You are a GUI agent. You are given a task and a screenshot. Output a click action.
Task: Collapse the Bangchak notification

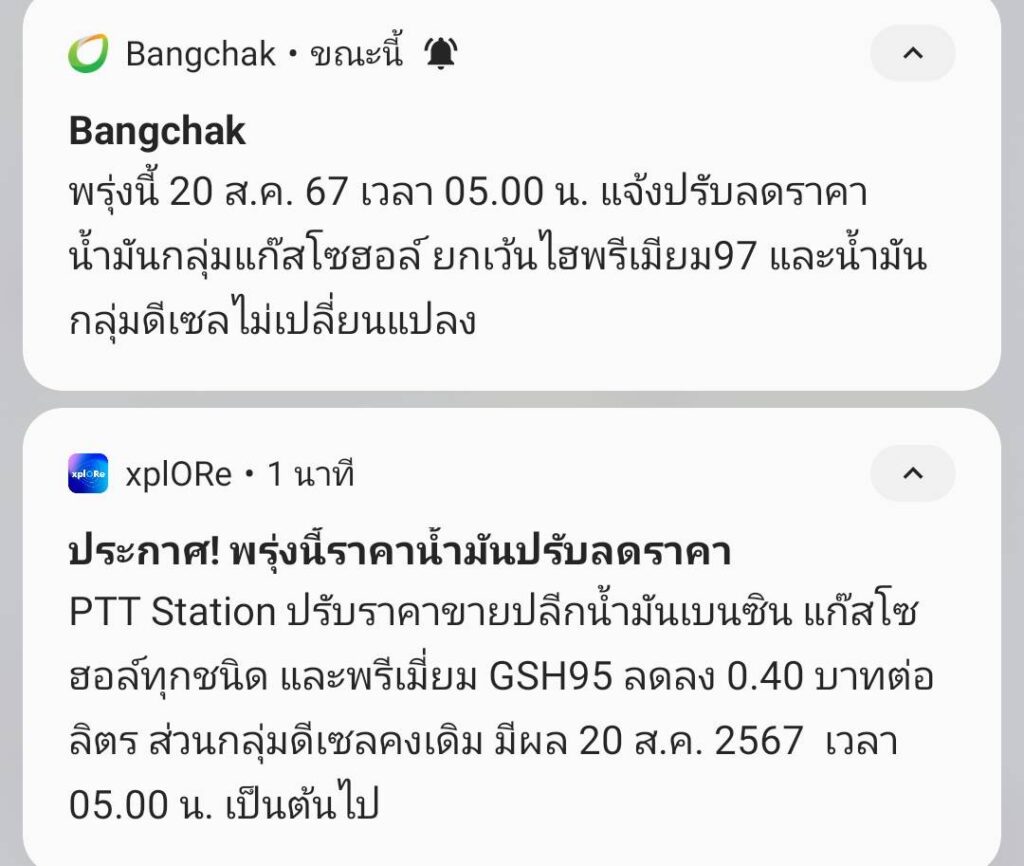click(912, 53)
